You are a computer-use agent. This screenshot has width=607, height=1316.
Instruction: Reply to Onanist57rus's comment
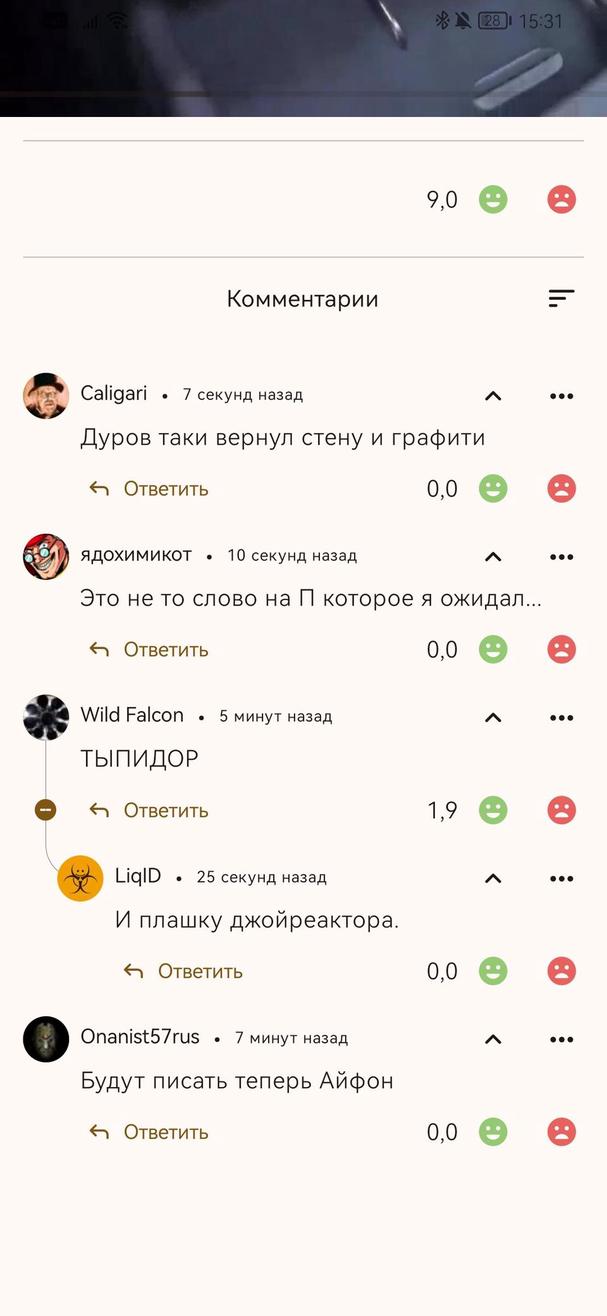[149, 1132]
